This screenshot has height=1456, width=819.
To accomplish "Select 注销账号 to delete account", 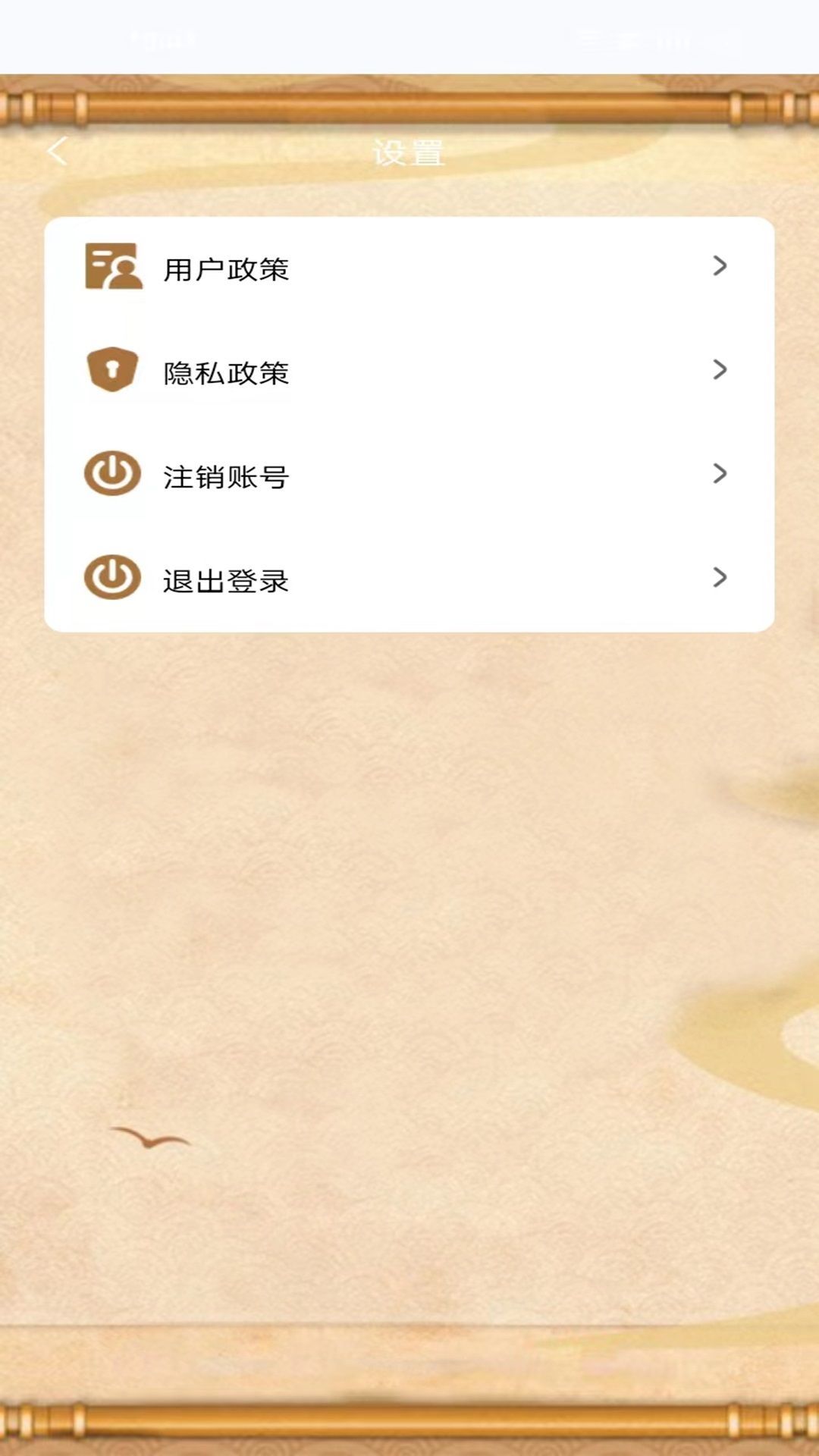I will tap(408, 475).
